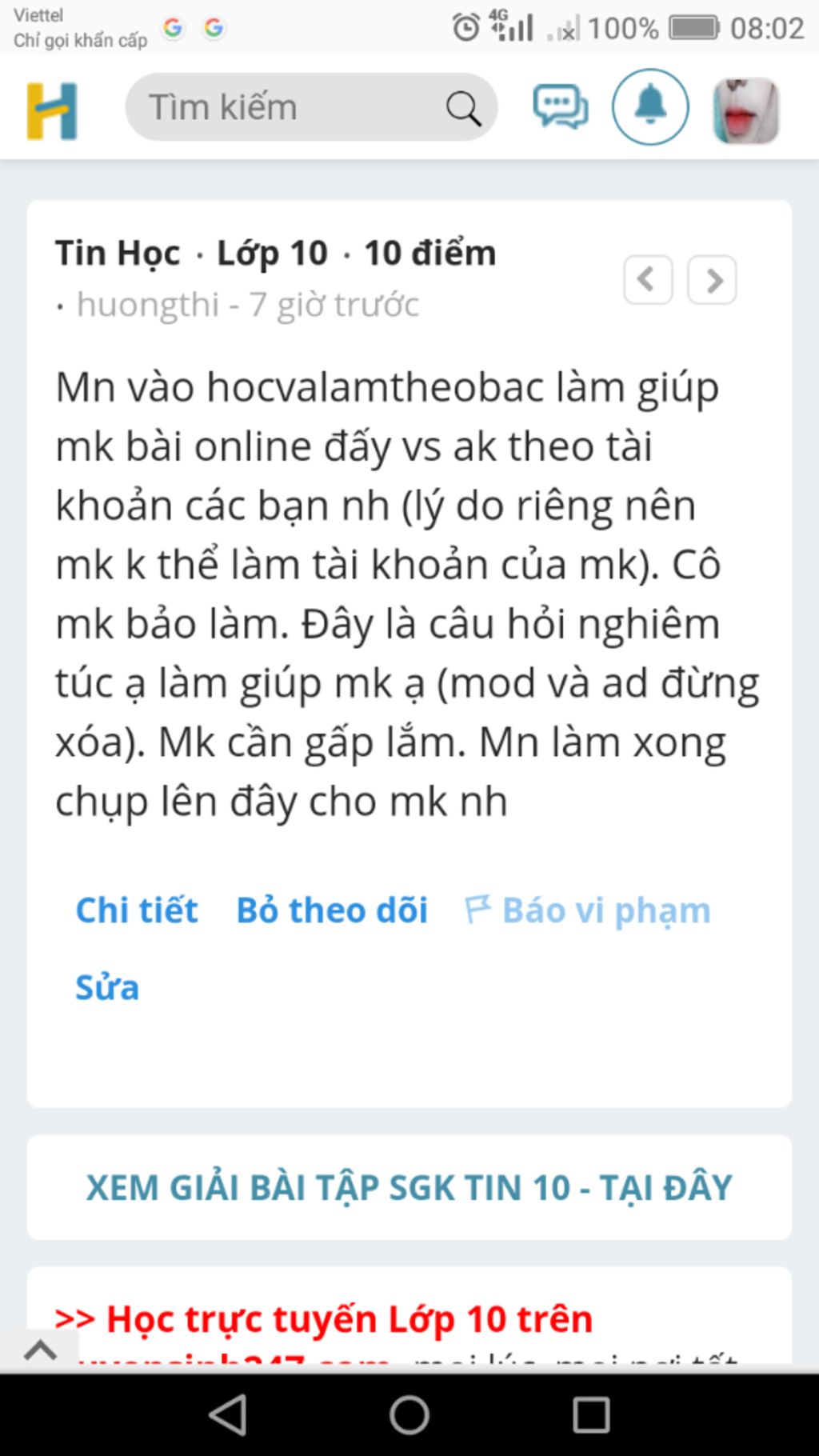This screenshot has height=1456, width=819.
Task: Tap Bỏ theo dõi to unfollow
Action: 332,910
